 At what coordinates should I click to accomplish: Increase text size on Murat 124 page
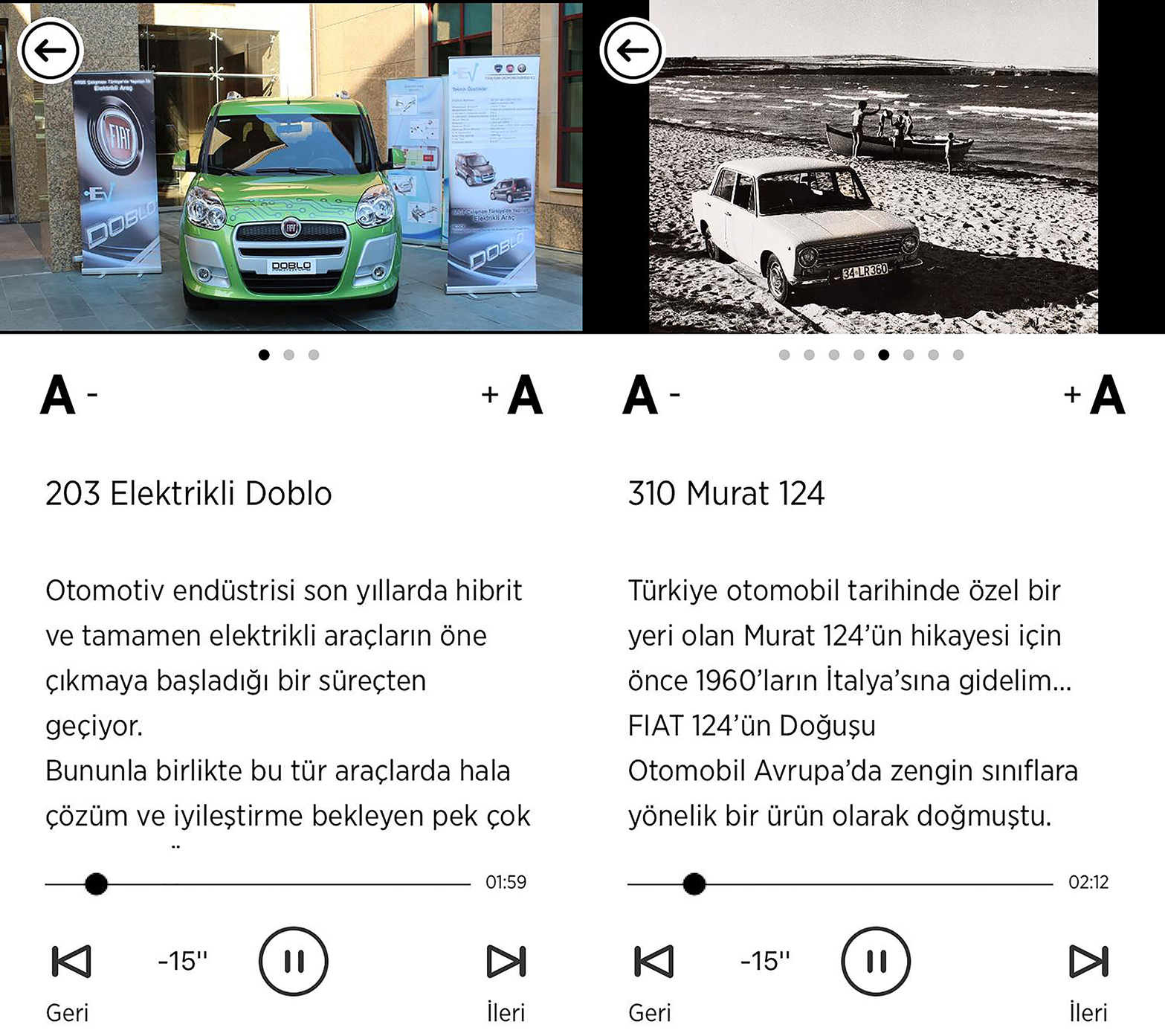tap(1095, 394)
